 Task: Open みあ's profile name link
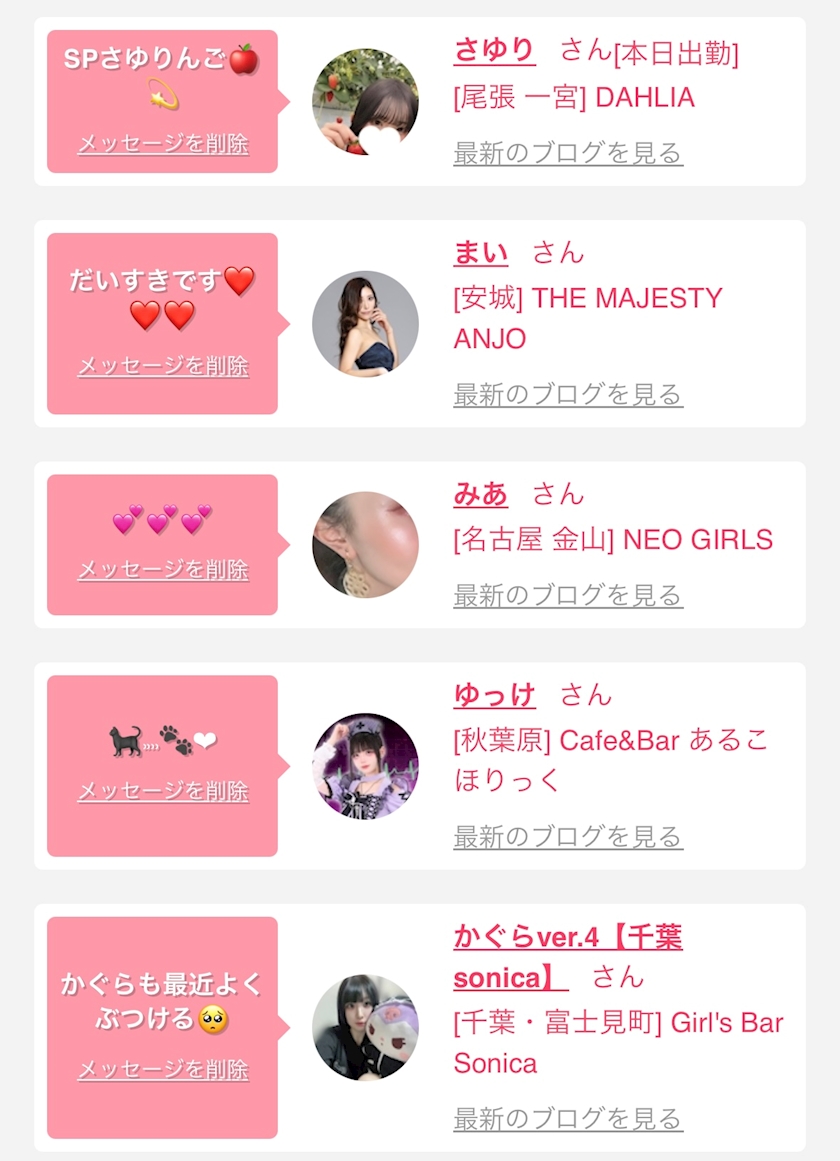[x=481, y=494]
